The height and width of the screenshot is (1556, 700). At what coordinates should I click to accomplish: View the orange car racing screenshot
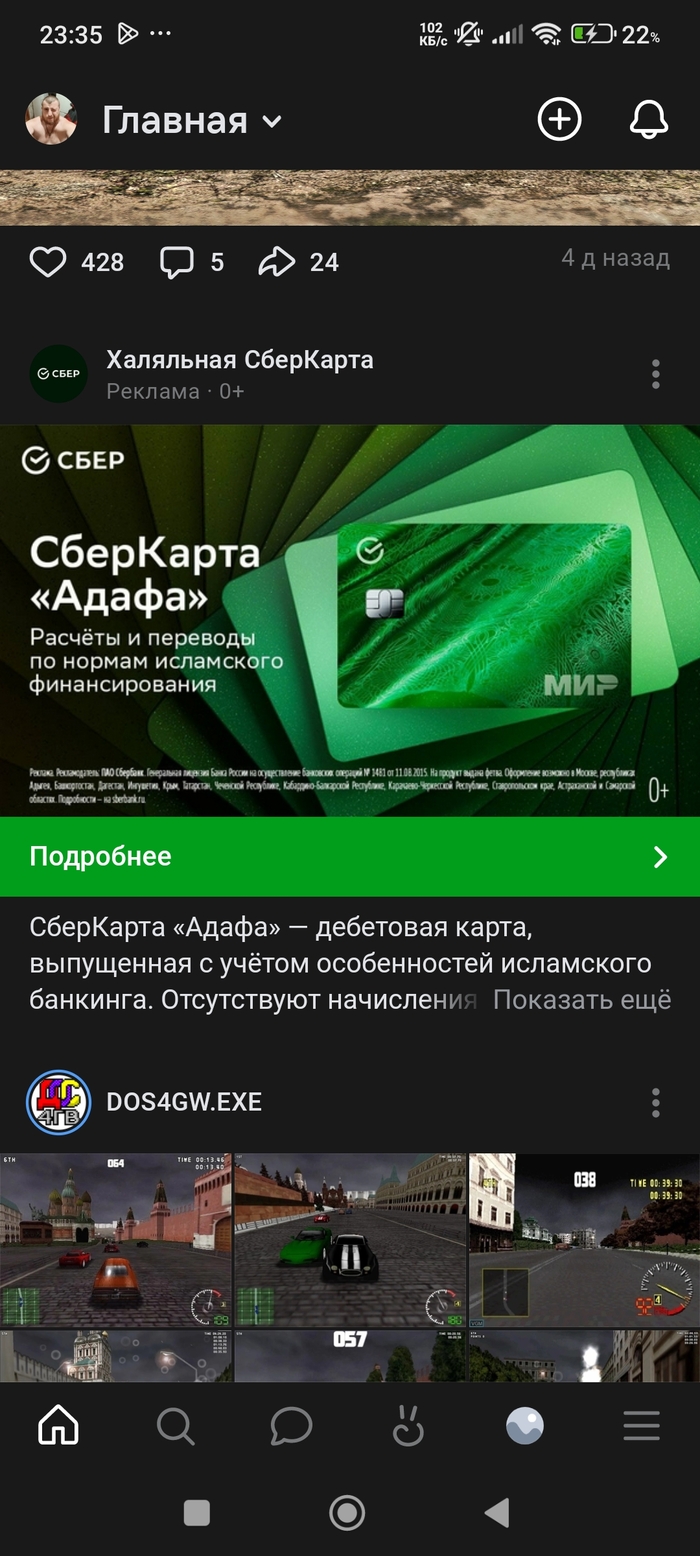click(116, 1240)
